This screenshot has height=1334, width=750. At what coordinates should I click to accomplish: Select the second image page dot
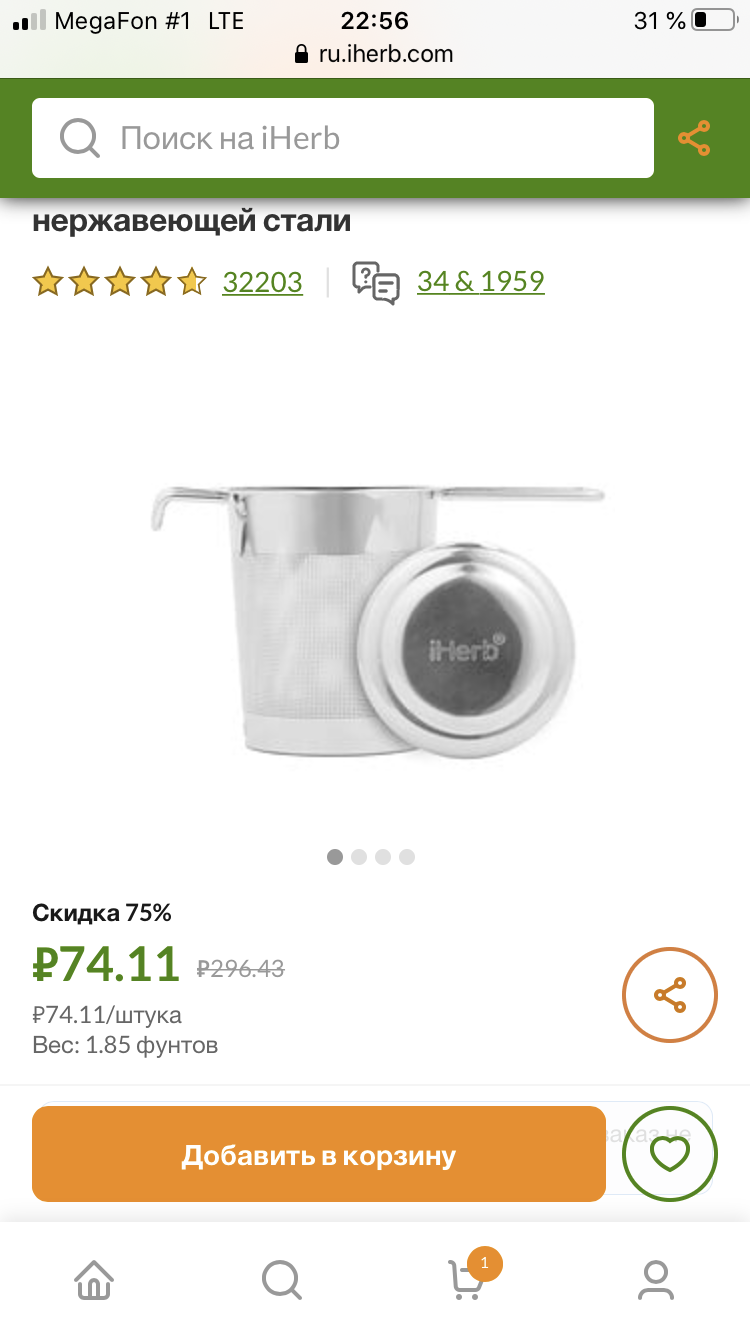tap(359, 857)
